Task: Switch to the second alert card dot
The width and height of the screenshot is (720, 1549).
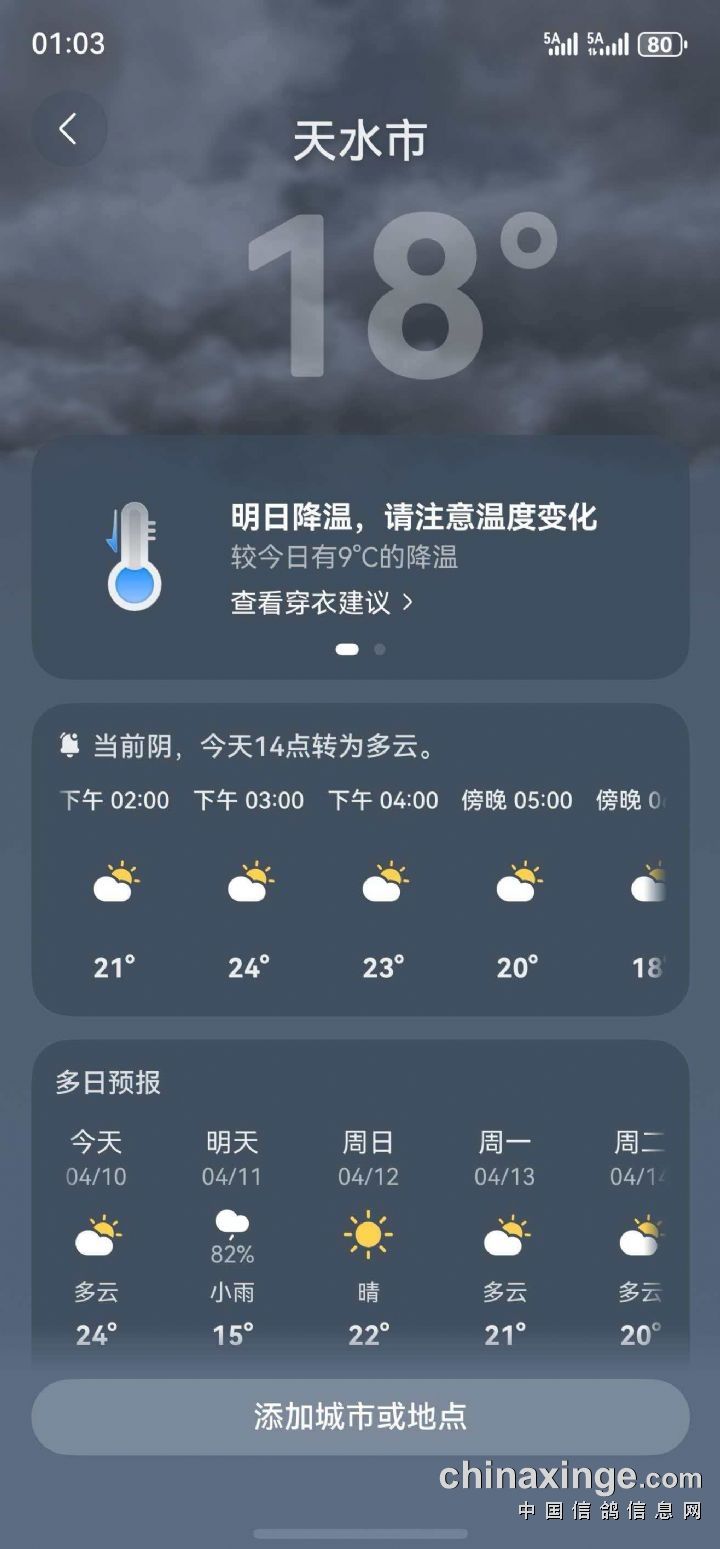Action: [x=380, y=649]
